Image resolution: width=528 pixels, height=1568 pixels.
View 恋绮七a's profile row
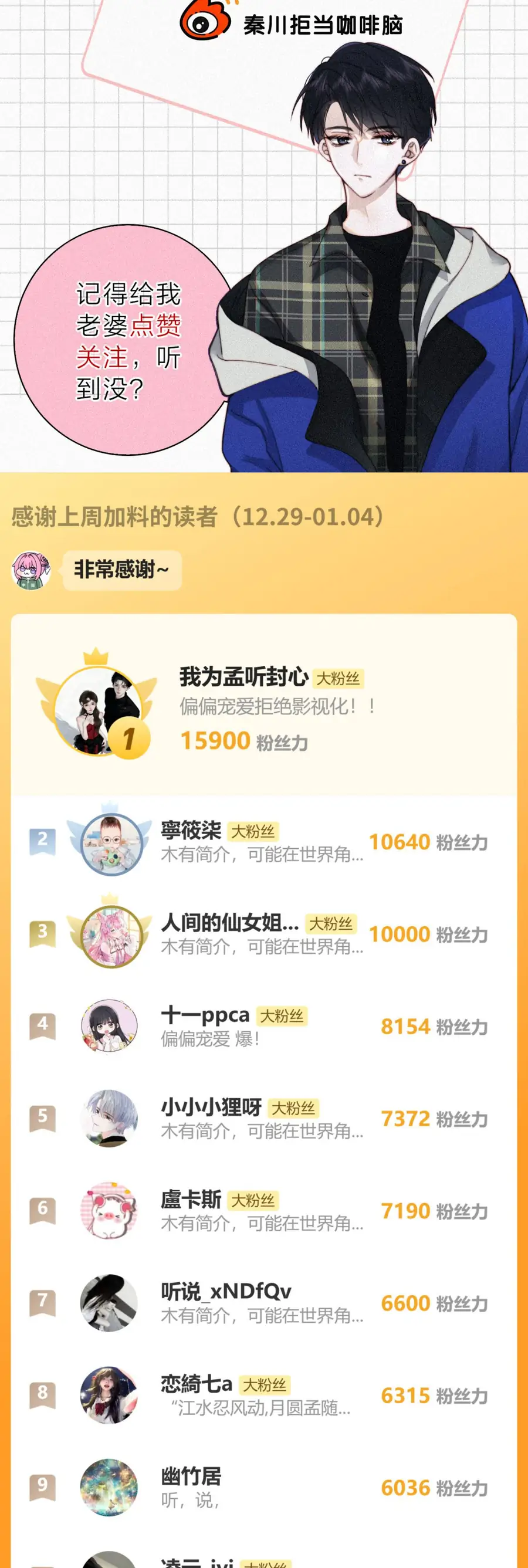click(262, 1395)
